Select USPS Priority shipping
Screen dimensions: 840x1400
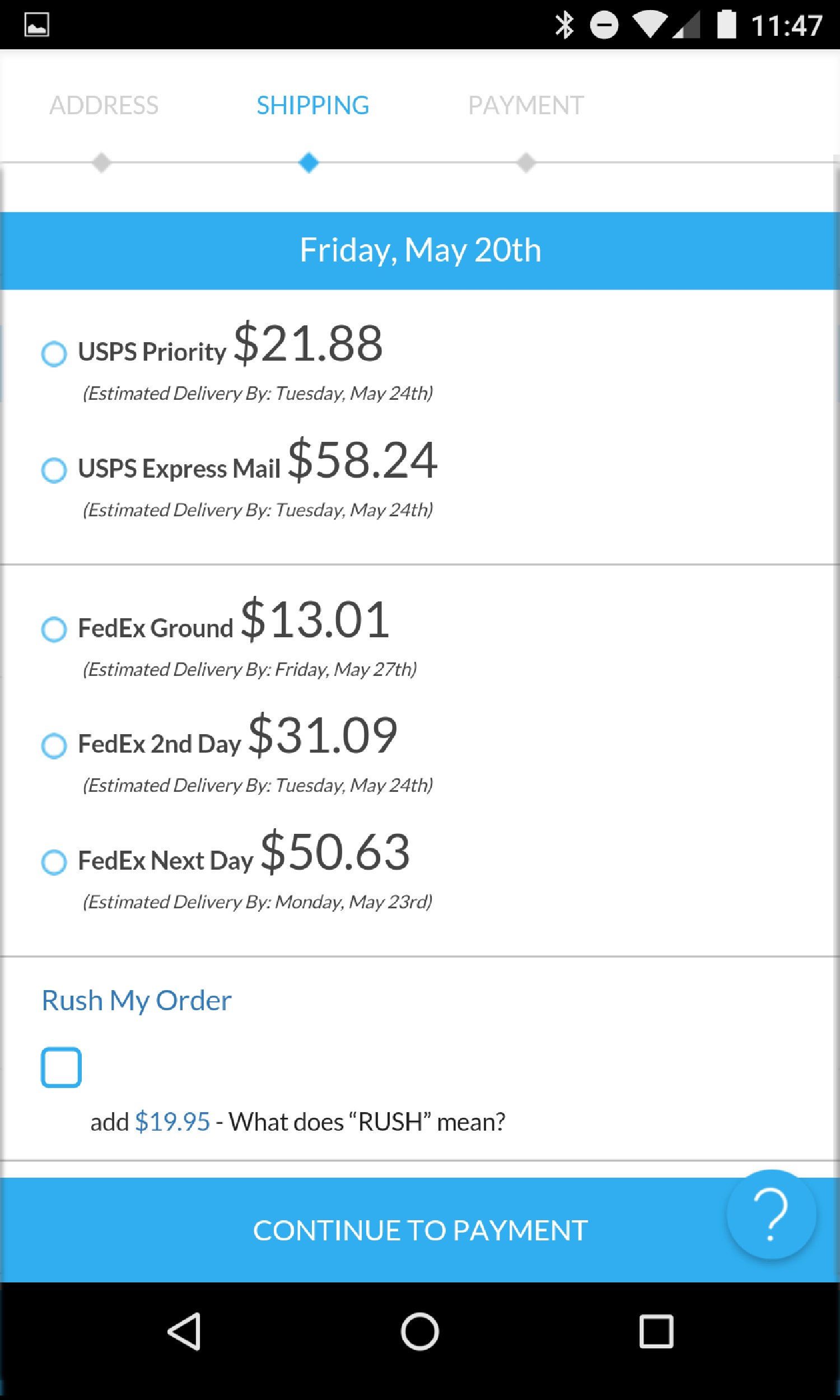tap(54, 354)
